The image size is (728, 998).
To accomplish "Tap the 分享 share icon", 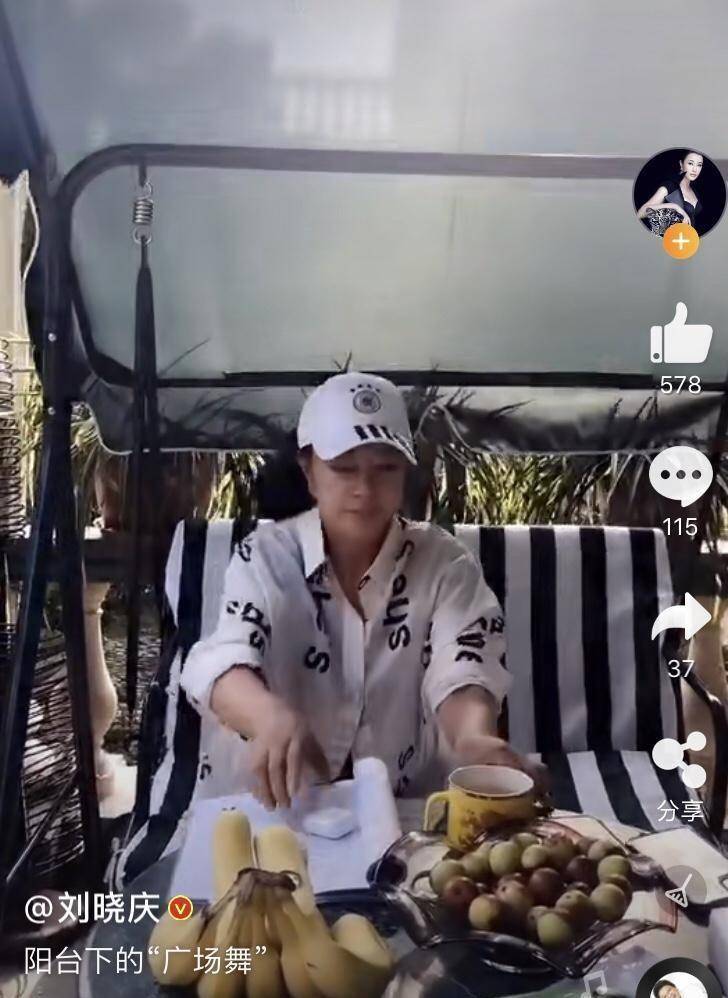I will tap(680, 764).
